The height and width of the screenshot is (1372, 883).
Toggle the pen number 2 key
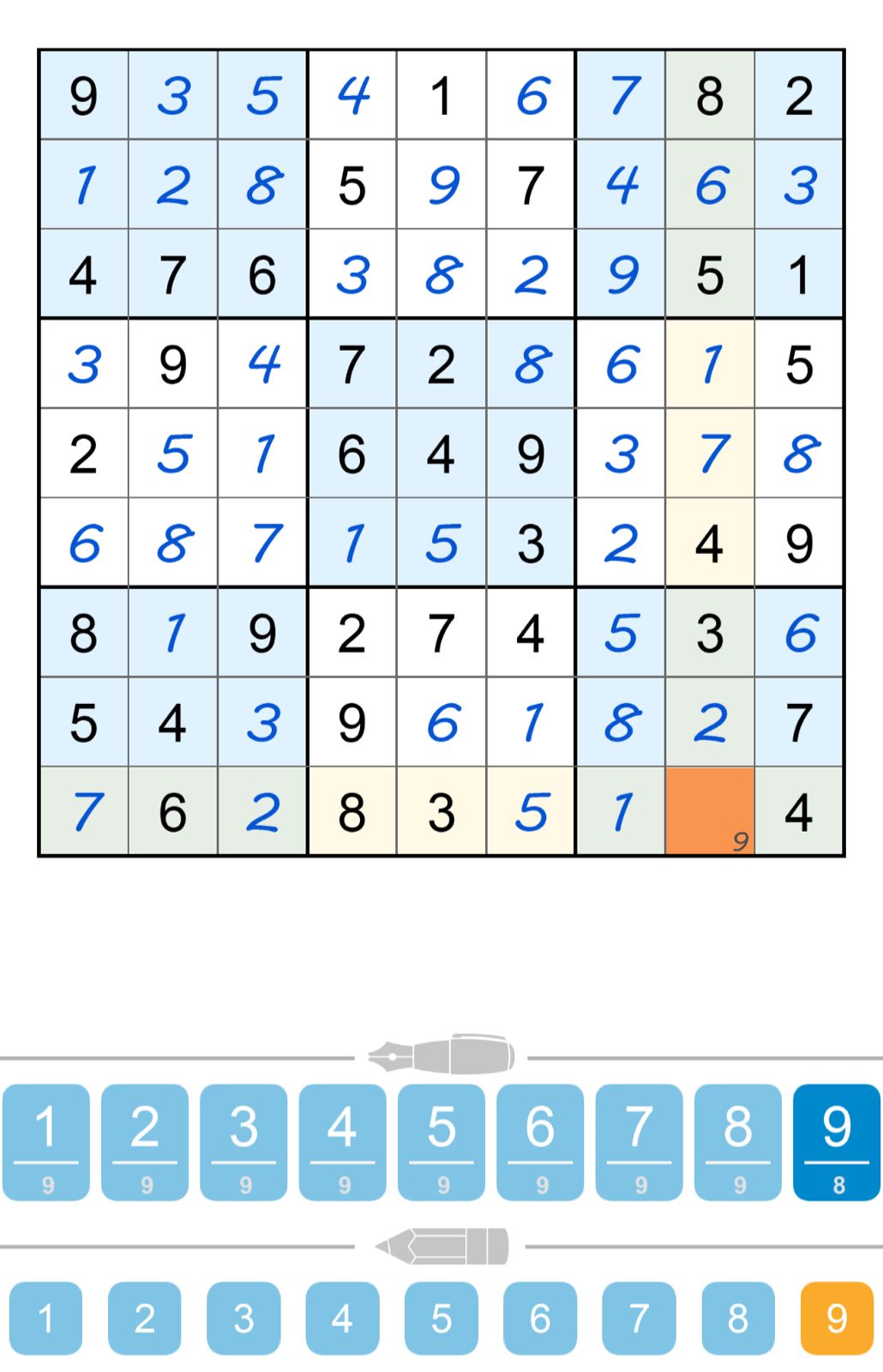point(146,1135)
